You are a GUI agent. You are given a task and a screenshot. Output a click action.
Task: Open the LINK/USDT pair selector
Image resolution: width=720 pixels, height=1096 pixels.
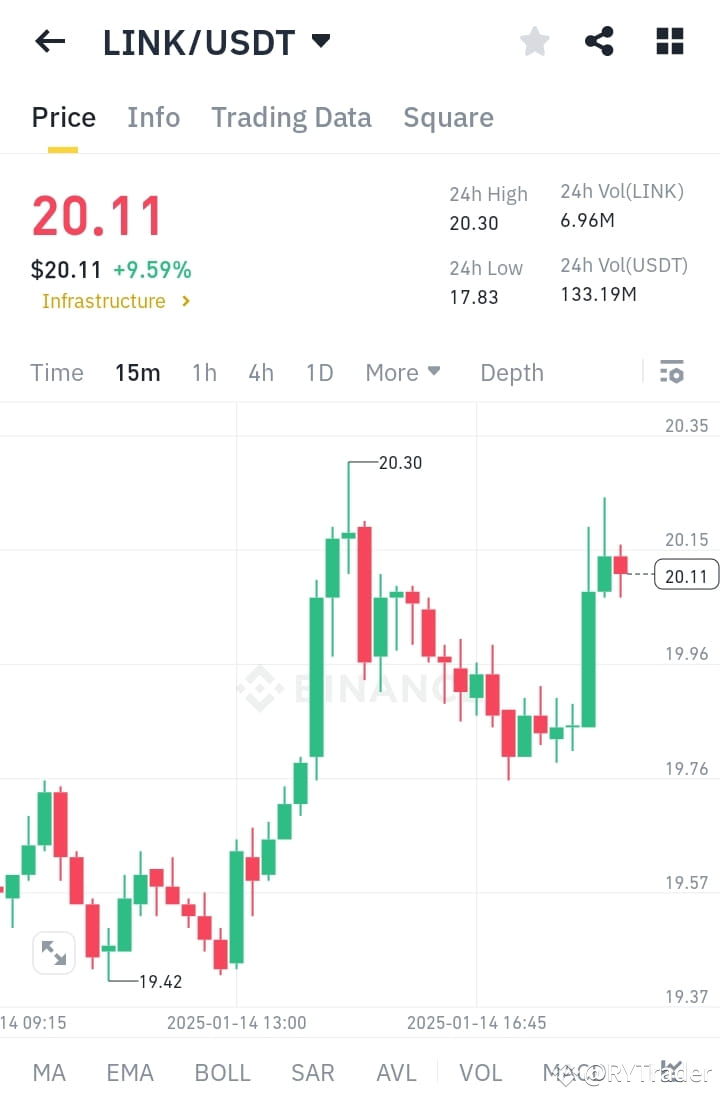pyautogui.click(x=215, y=41)
